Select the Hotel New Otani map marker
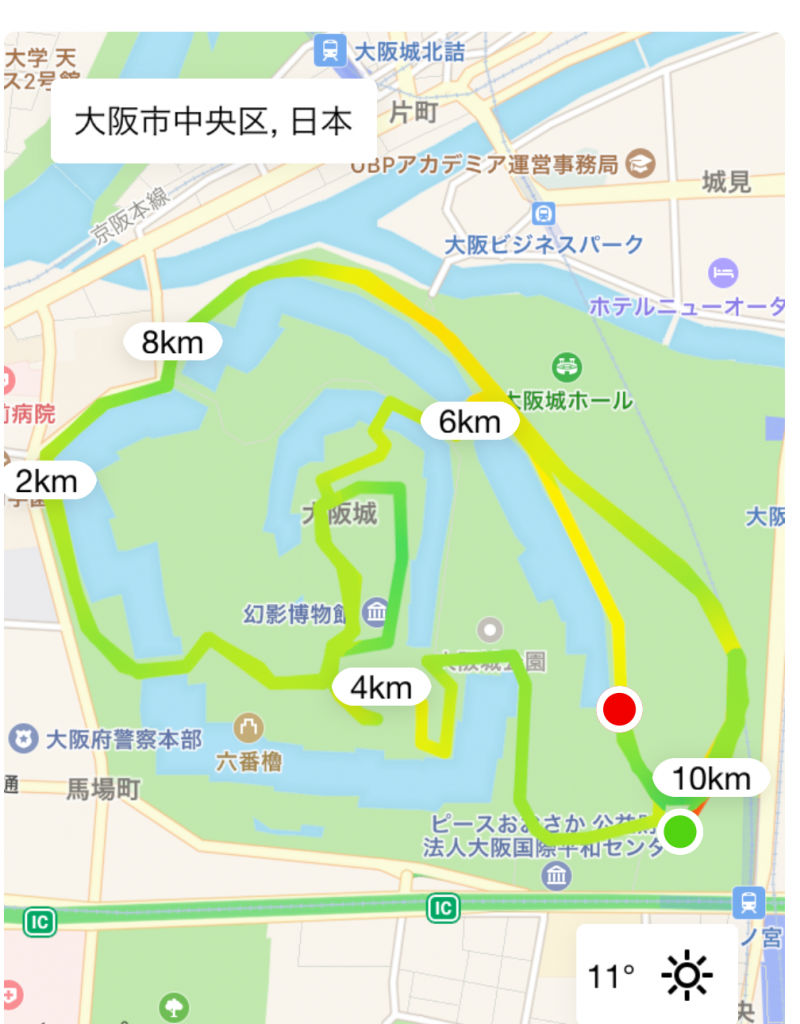 pyautogui.click(x=722, y=272)
